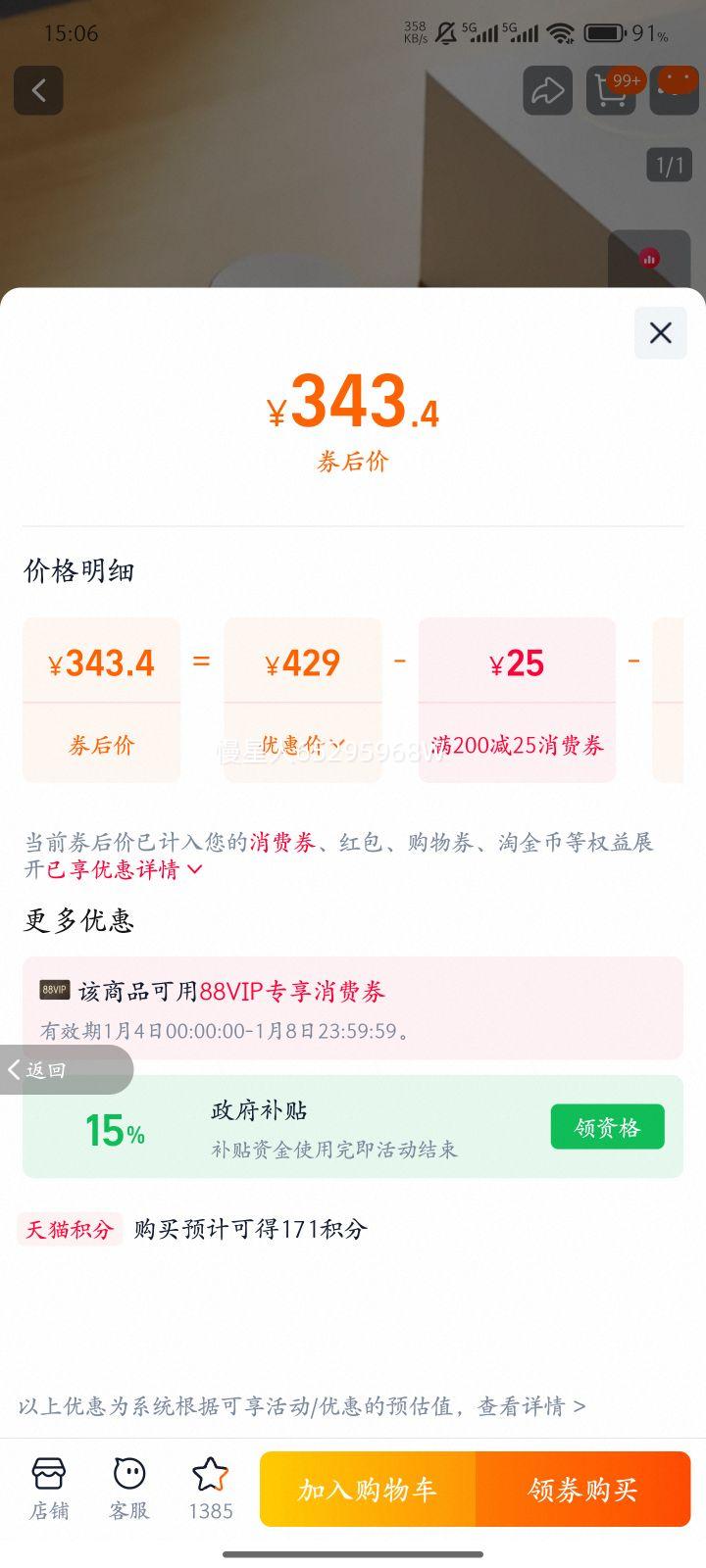Tap the 满200减25消费券 coupon block
Screen dimensions: 706x1568
[x=516, y=700]
